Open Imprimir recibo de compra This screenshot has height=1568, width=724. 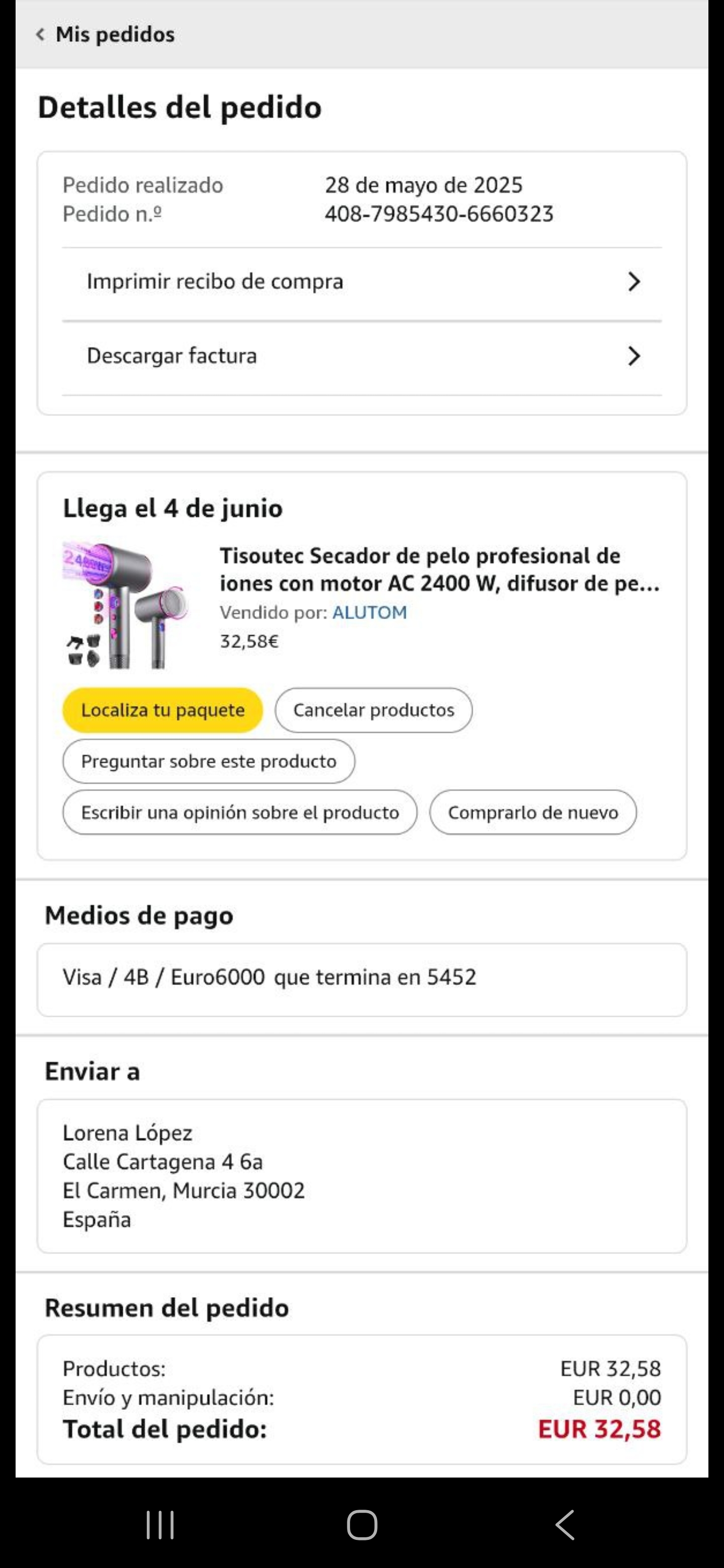point(361,282)
